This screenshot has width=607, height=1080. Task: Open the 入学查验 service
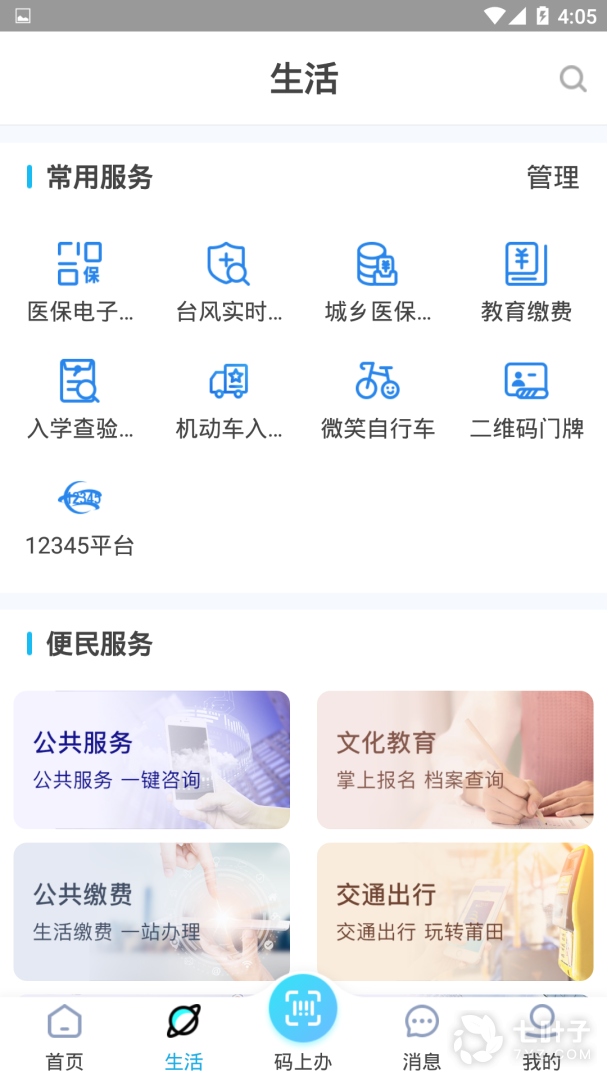click(x=80, y=398)
